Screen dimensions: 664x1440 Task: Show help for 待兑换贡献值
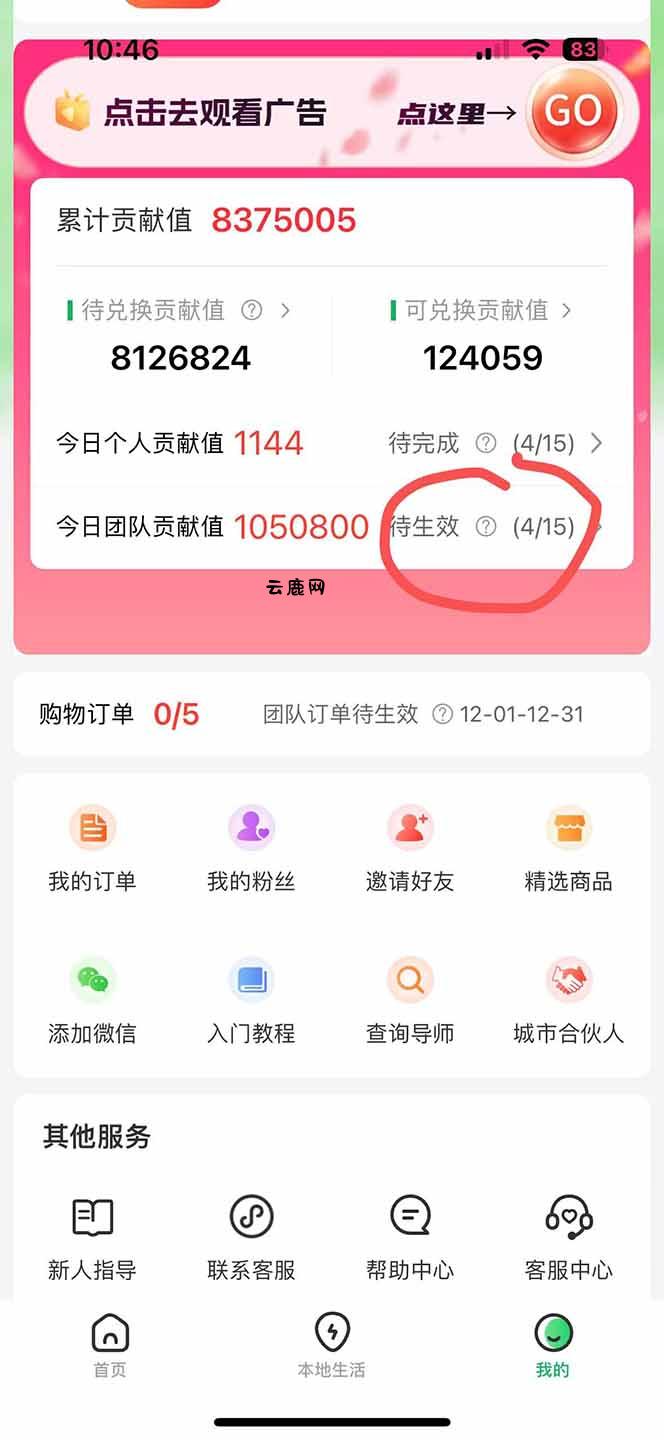pyautogui.click(x=252, y=311)
